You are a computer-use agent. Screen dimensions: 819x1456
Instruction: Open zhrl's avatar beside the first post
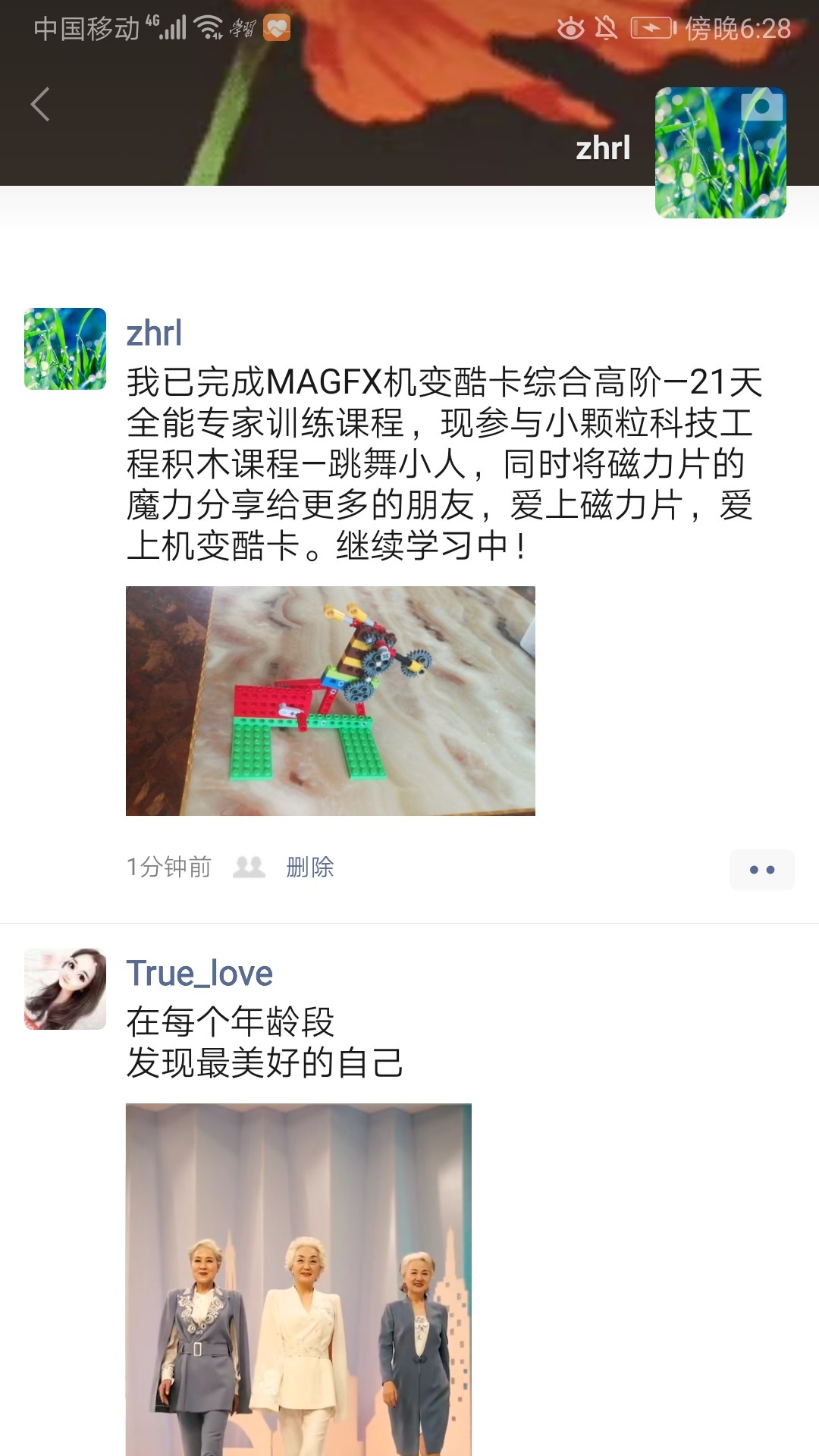(65, 349)
